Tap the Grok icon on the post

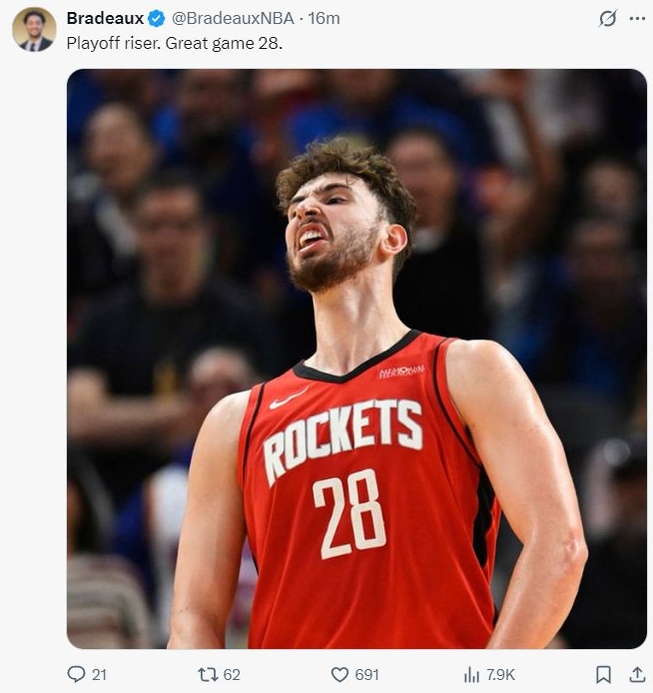click(607, 18)
